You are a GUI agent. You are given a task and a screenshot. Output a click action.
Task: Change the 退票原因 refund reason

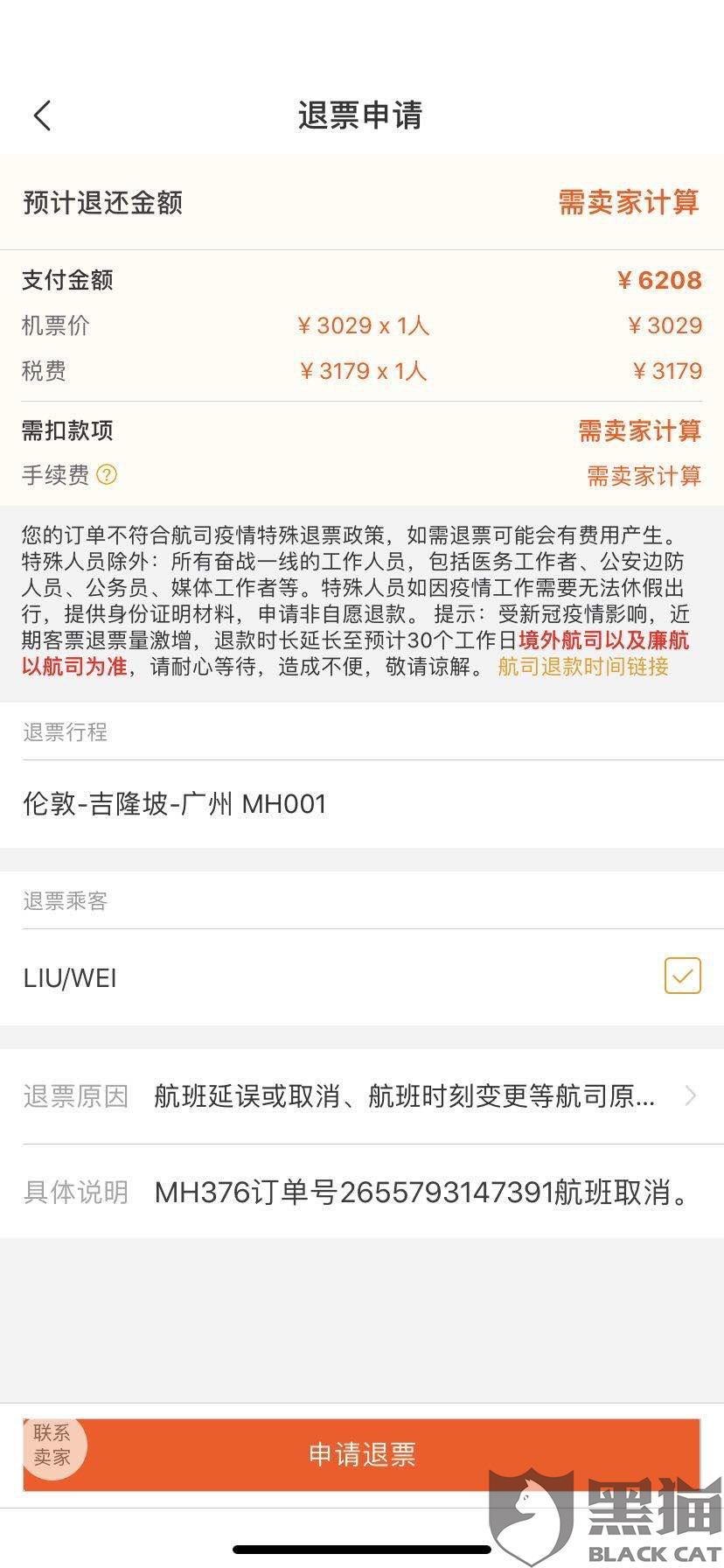point(362,1096)
